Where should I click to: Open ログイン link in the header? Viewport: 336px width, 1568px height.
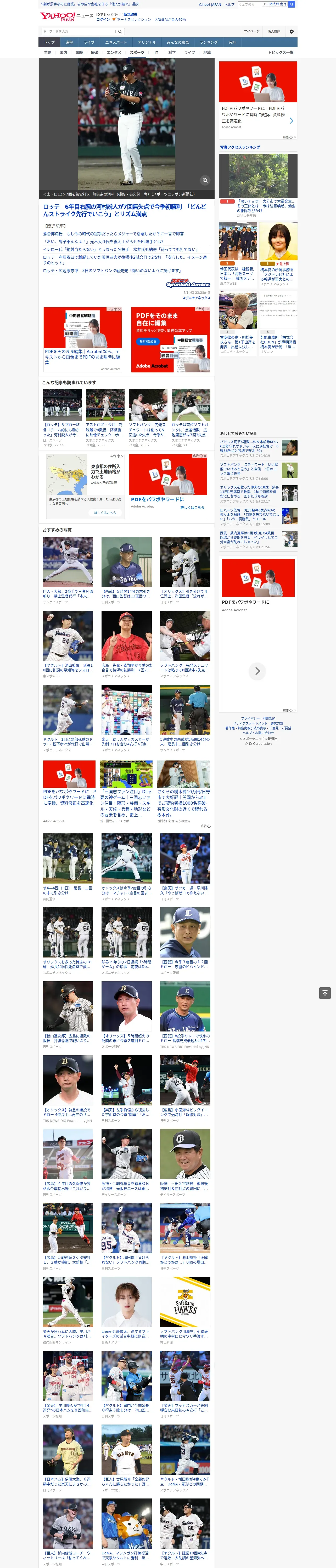tap(103, 20)
